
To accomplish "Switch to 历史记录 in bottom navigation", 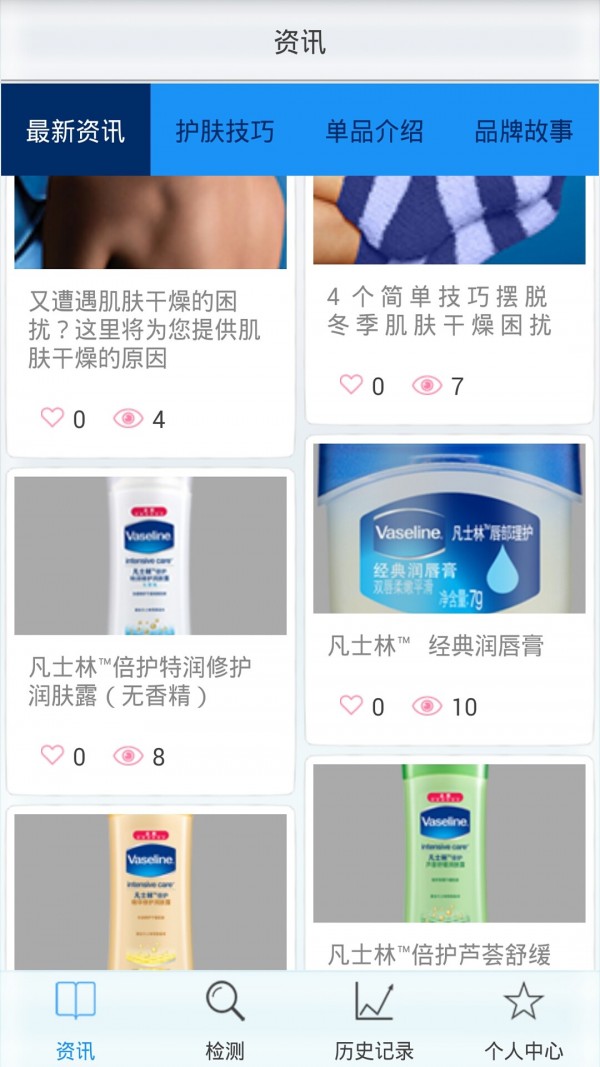I will click(374, 1020).
